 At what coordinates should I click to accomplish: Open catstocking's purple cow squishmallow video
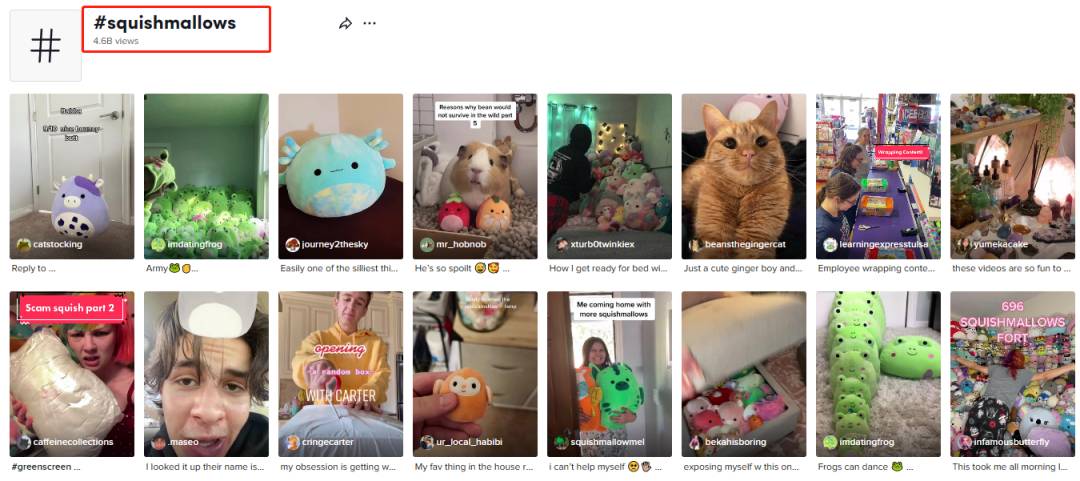(x=71, y=176)
